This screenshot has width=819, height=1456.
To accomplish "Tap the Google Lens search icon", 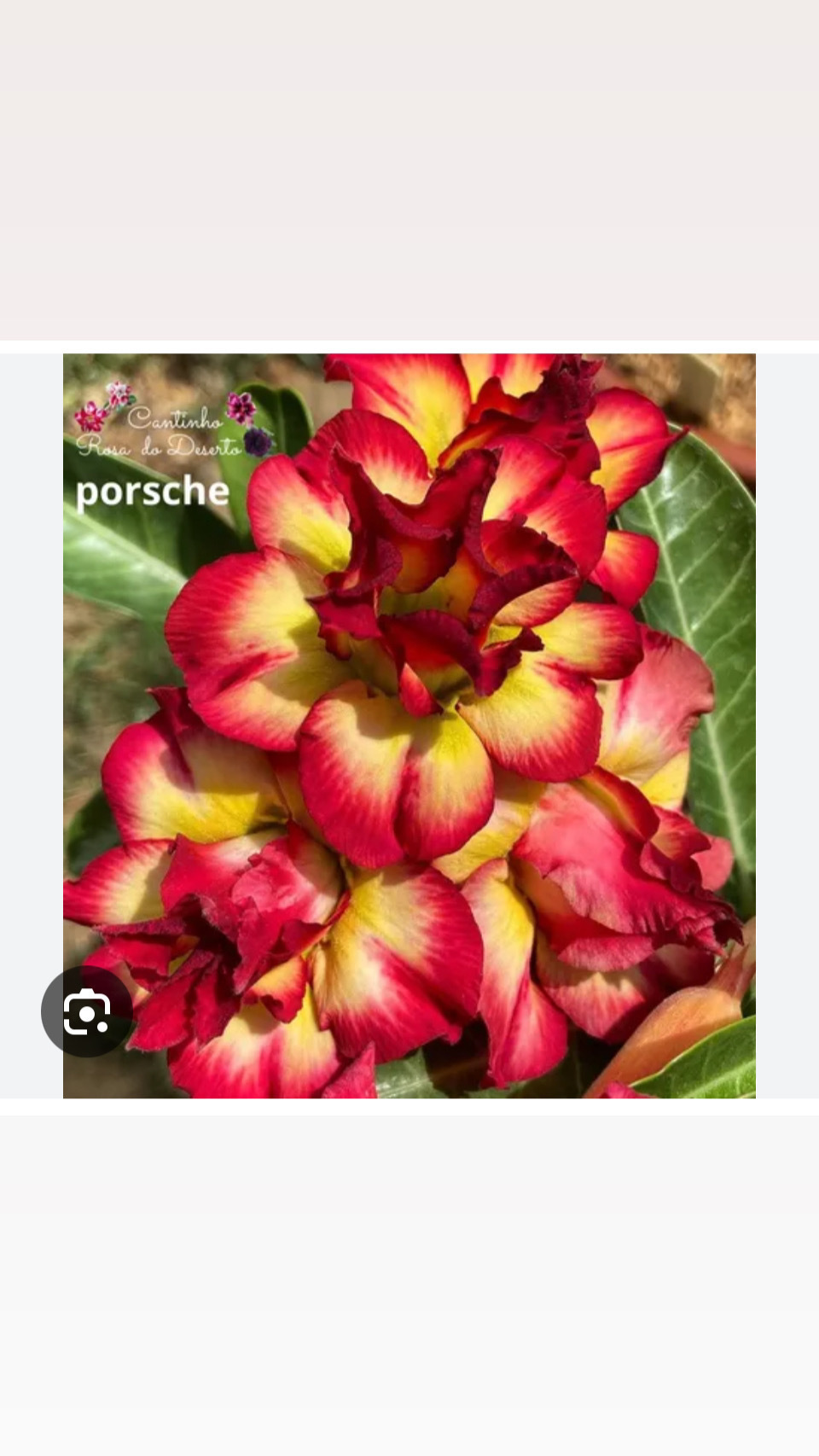I will tap(87, 1012).
